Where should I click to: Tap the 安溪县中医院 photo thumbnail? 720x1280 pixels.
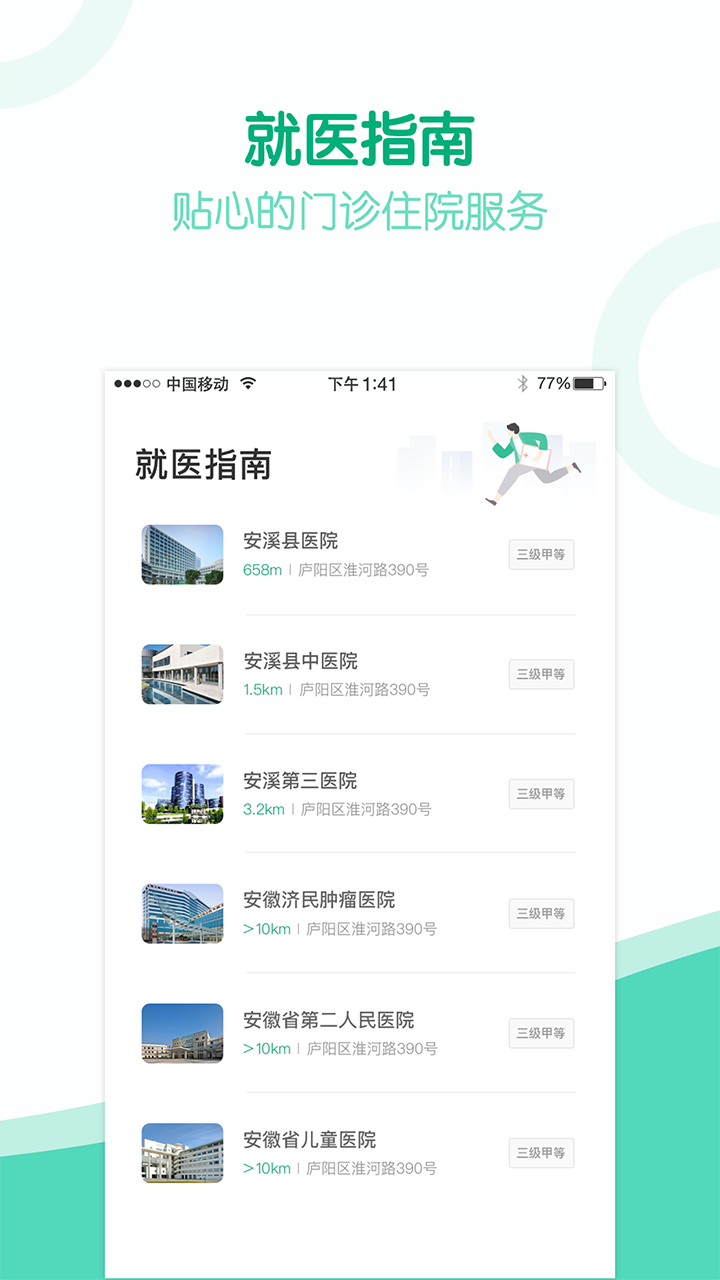pyautogui.click(x=181, y=673)
